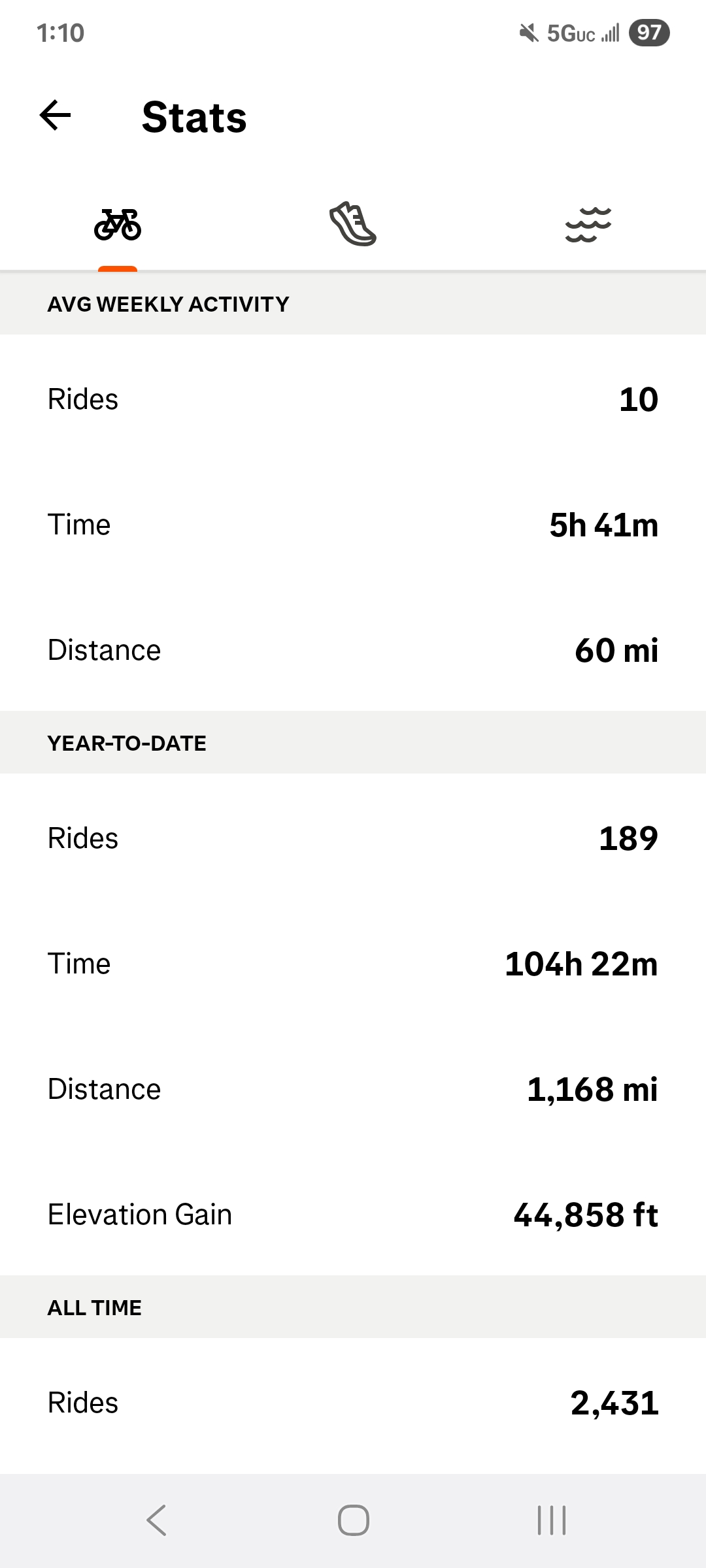
Task: Tap the system back button
Action: (157, 1520)
